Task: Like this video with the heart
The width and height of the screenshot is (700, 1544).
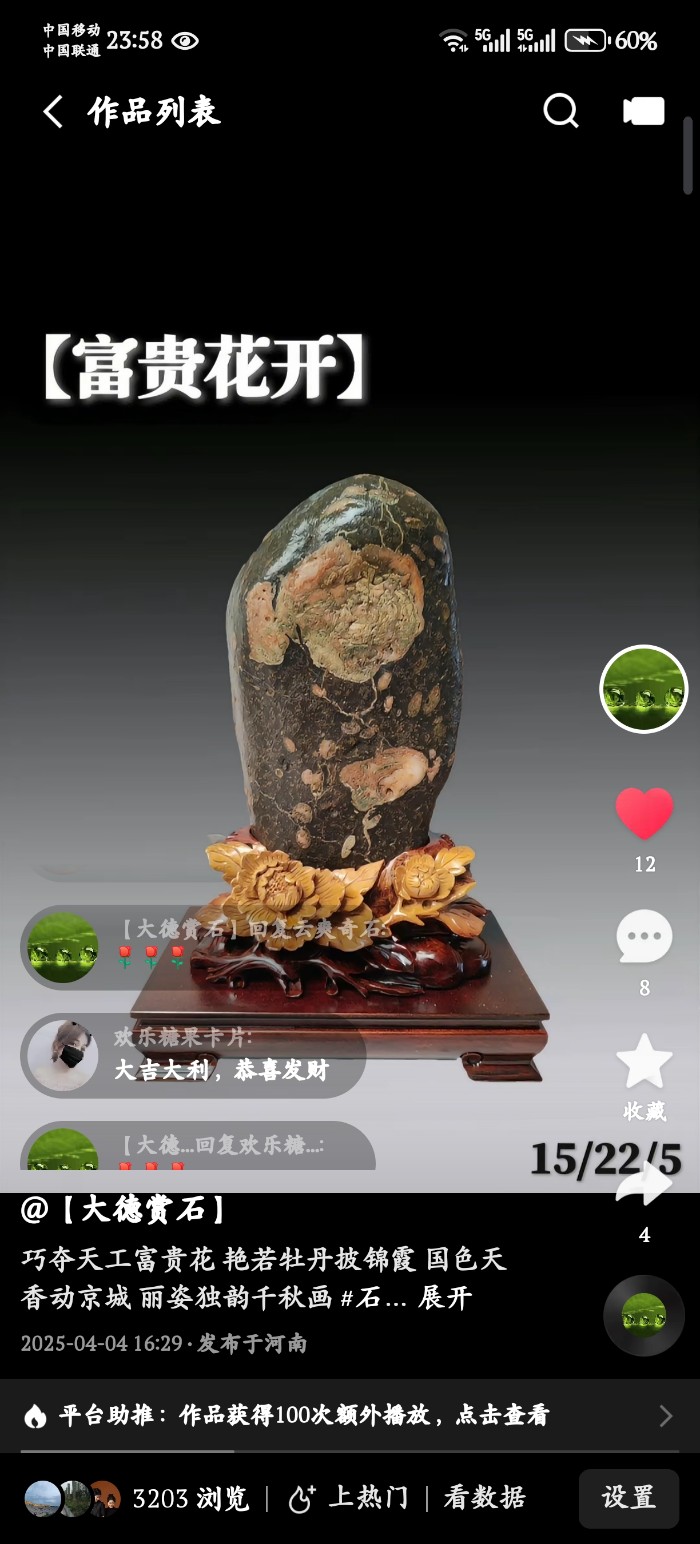Action: tap(644, 813)
